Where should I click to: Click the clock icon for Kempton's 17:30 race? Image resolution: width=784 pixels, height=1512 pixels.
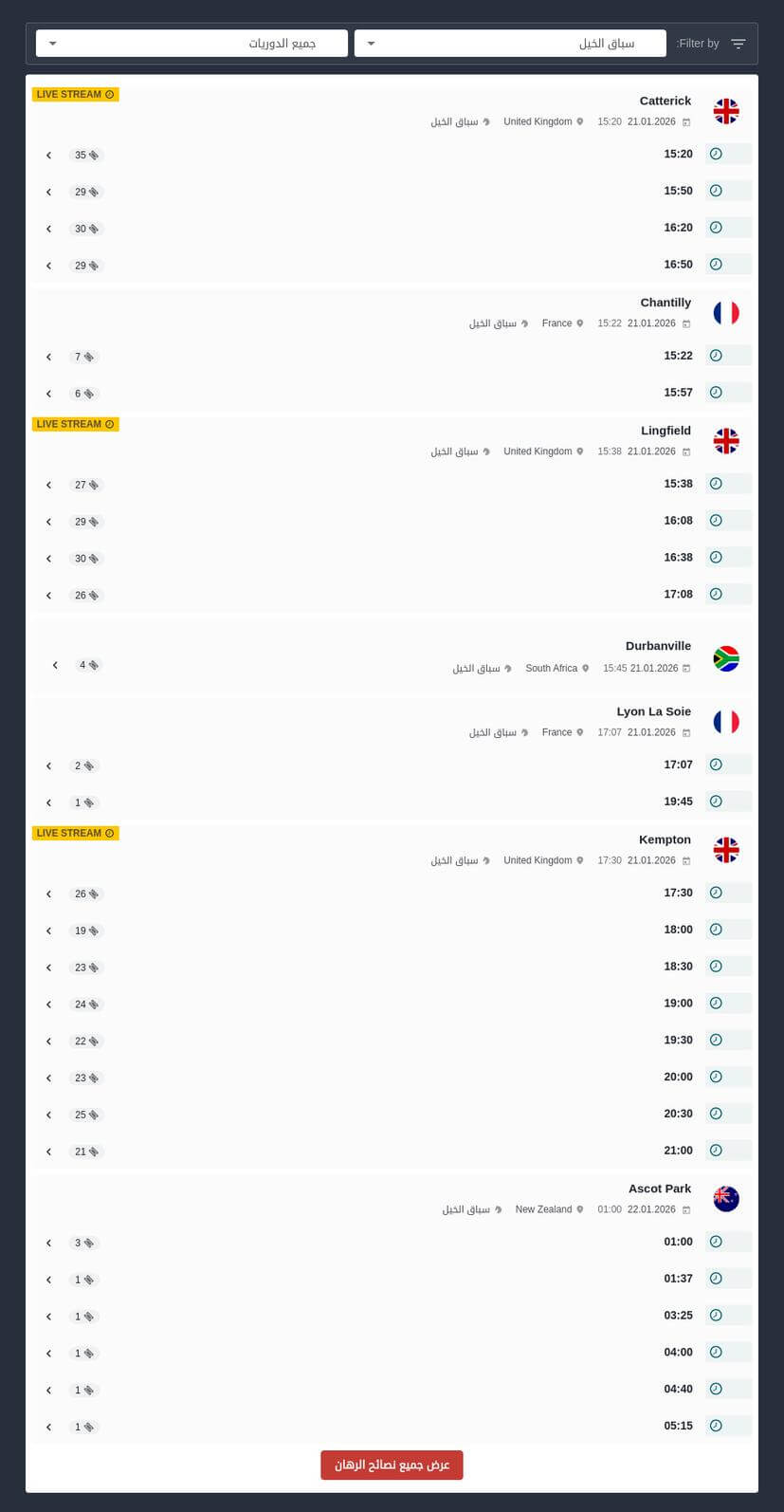pos(716,891)
